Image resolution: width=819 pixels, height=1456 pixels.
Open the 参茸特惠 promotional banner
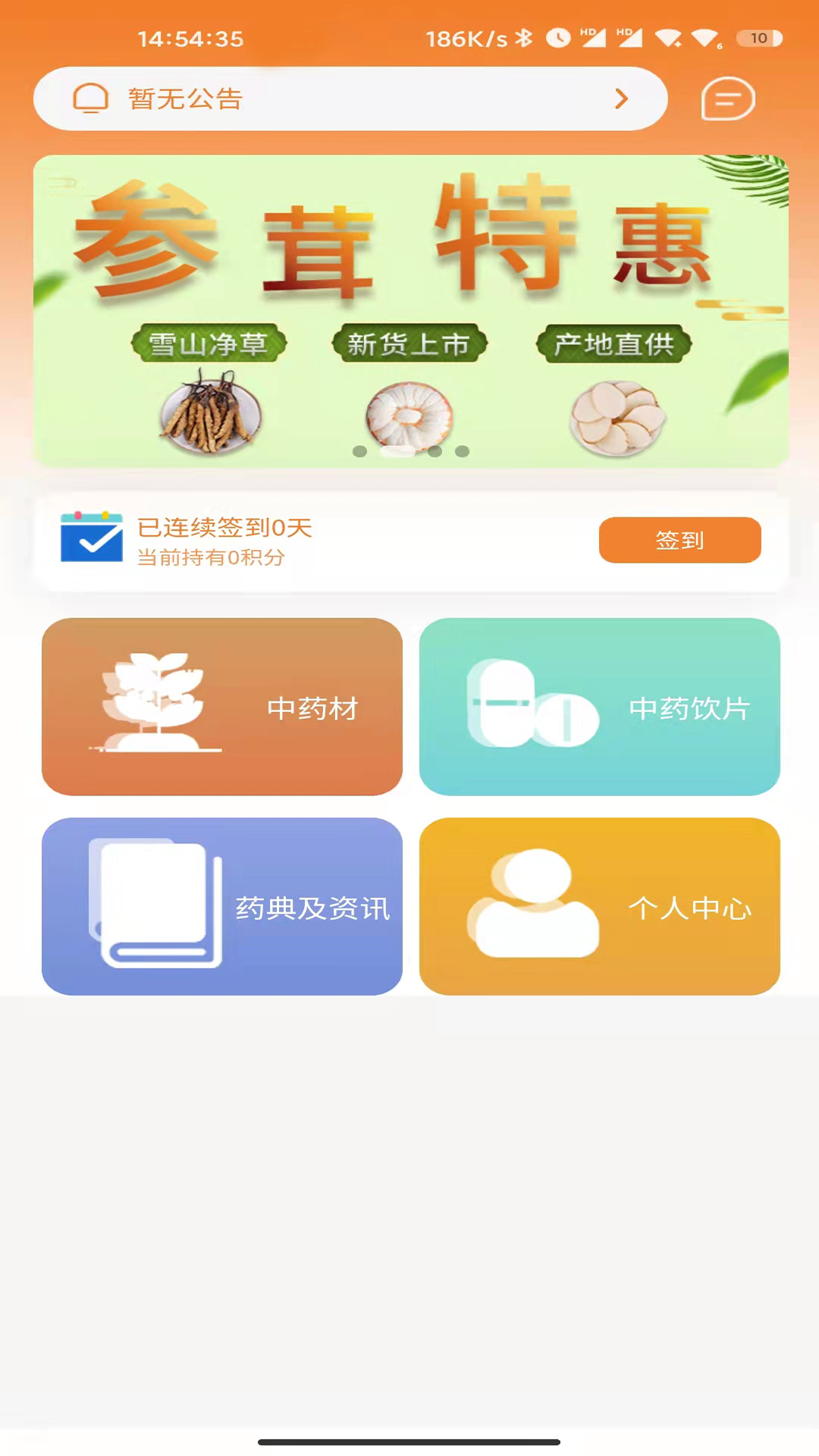pos(410,311)
